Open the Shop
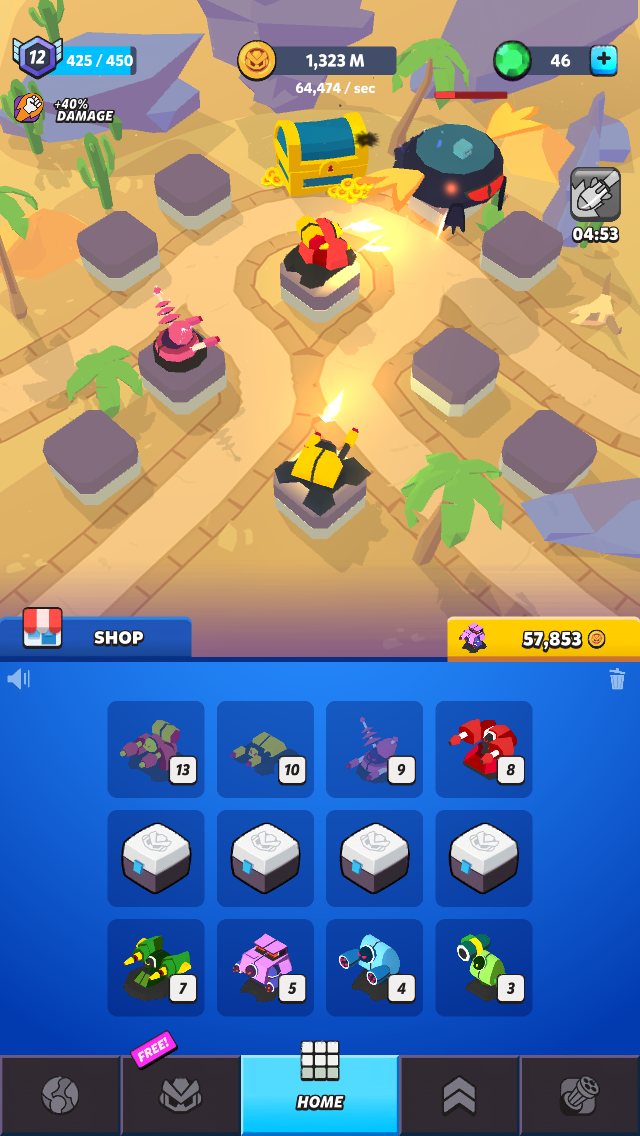The height and width of the screenshot is (1136, 640). [95, 637]
